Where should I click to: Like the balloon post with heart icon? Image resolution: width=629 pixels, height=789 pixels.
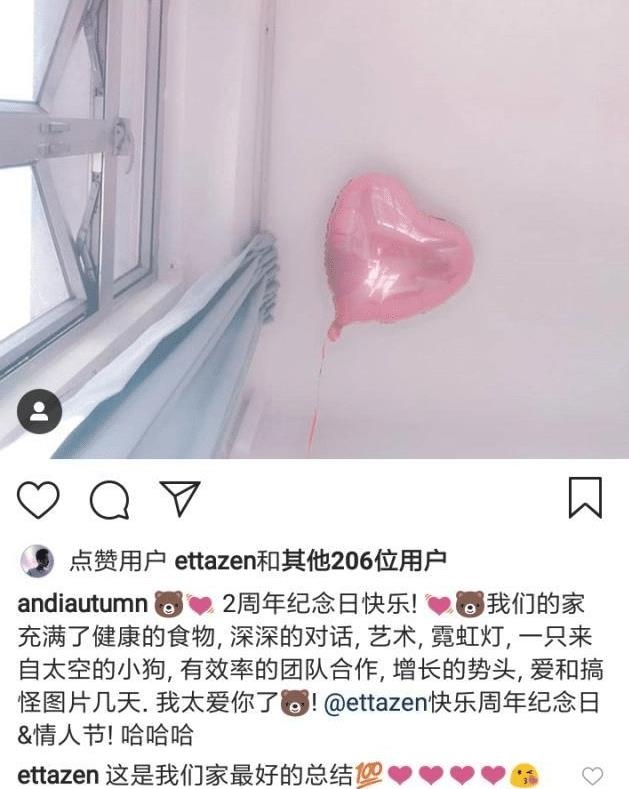click(39, 498)
